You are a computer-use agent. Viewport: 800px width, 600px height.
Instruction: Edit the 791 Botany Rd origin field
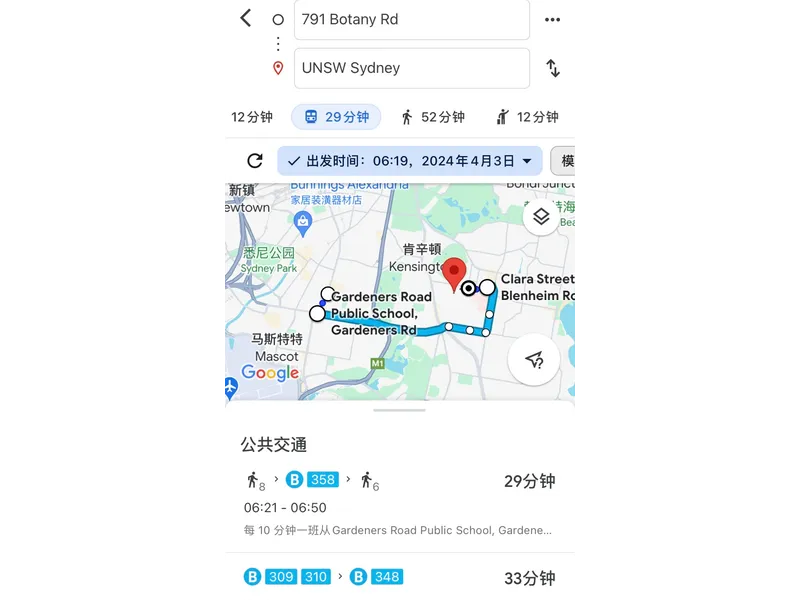(411, 19)
